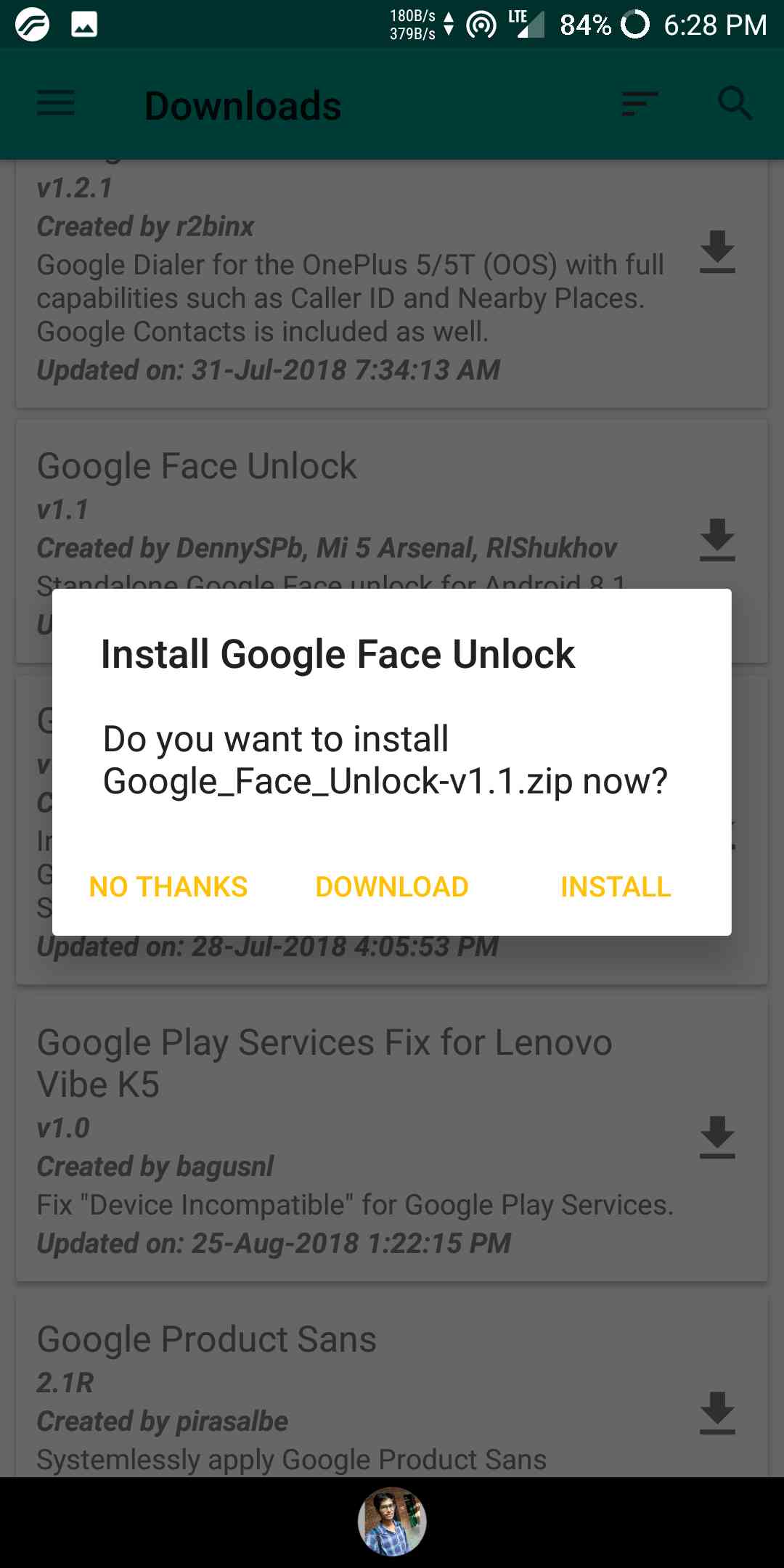This screenshot has width=784, height=1568.
Task: Confirm INSTALL of Google Face Unlock
Action: tap(616, 887)
